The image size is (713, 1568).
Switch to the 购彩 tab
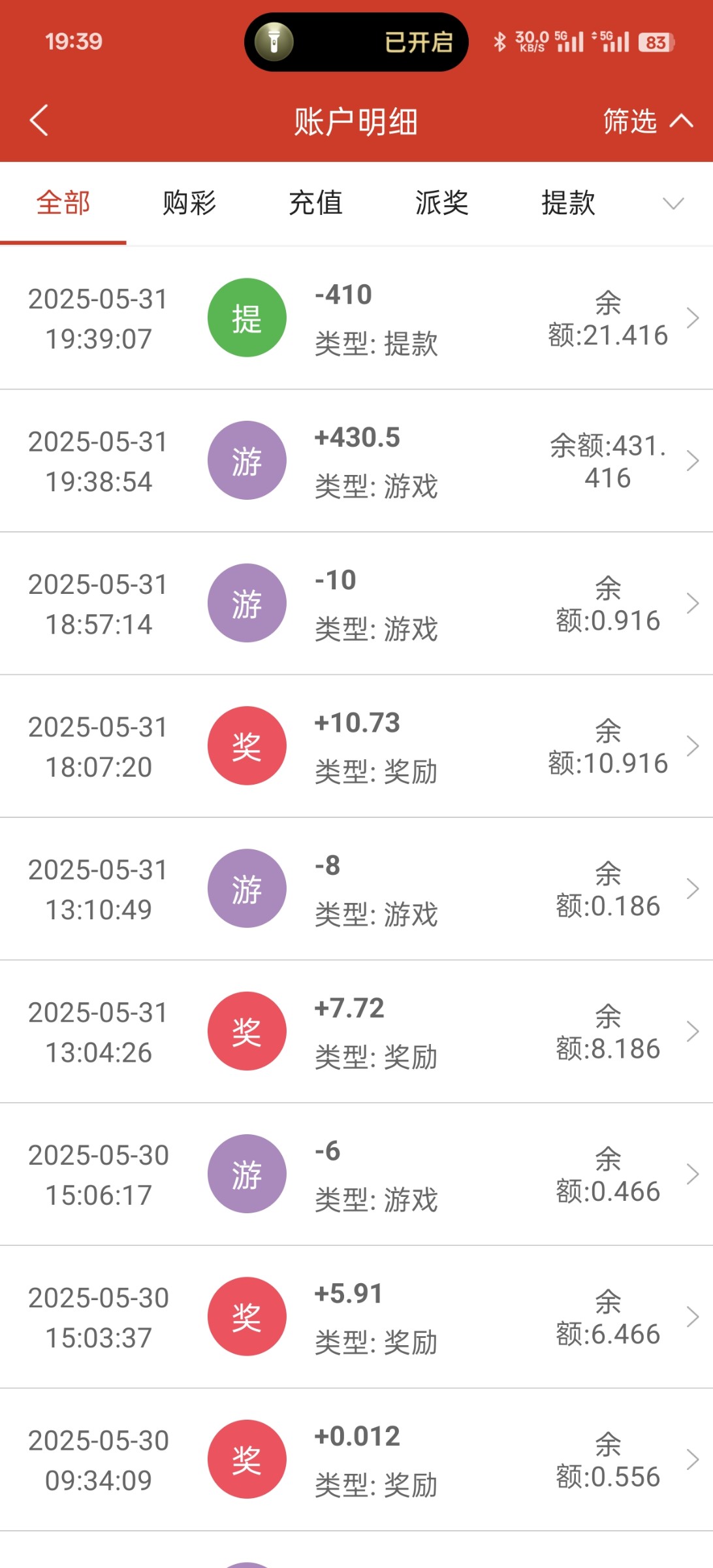[189, 203]
